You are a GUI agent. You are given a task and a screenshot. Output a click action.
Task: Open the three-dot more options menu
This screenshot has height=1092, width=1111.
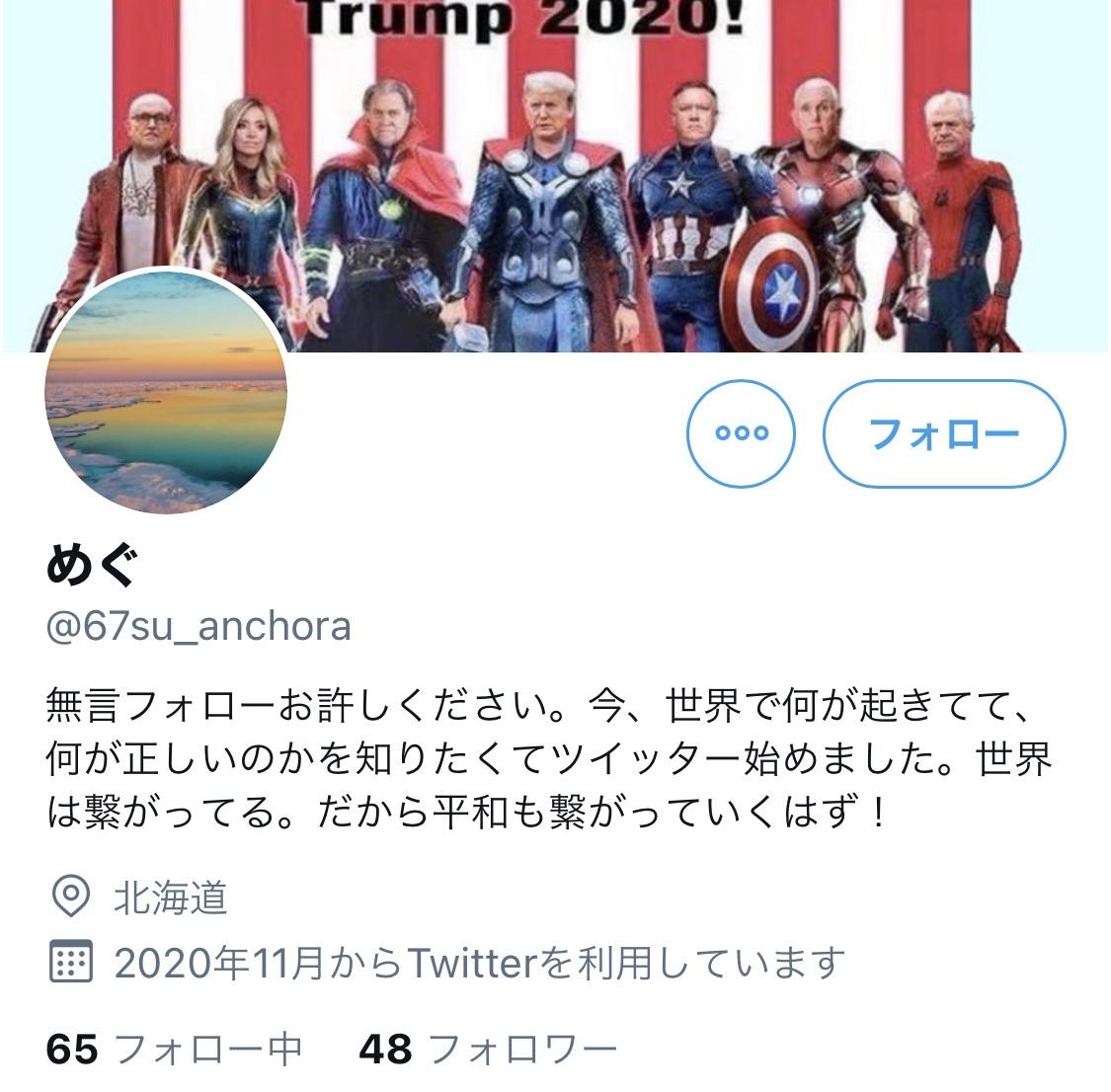741,433
